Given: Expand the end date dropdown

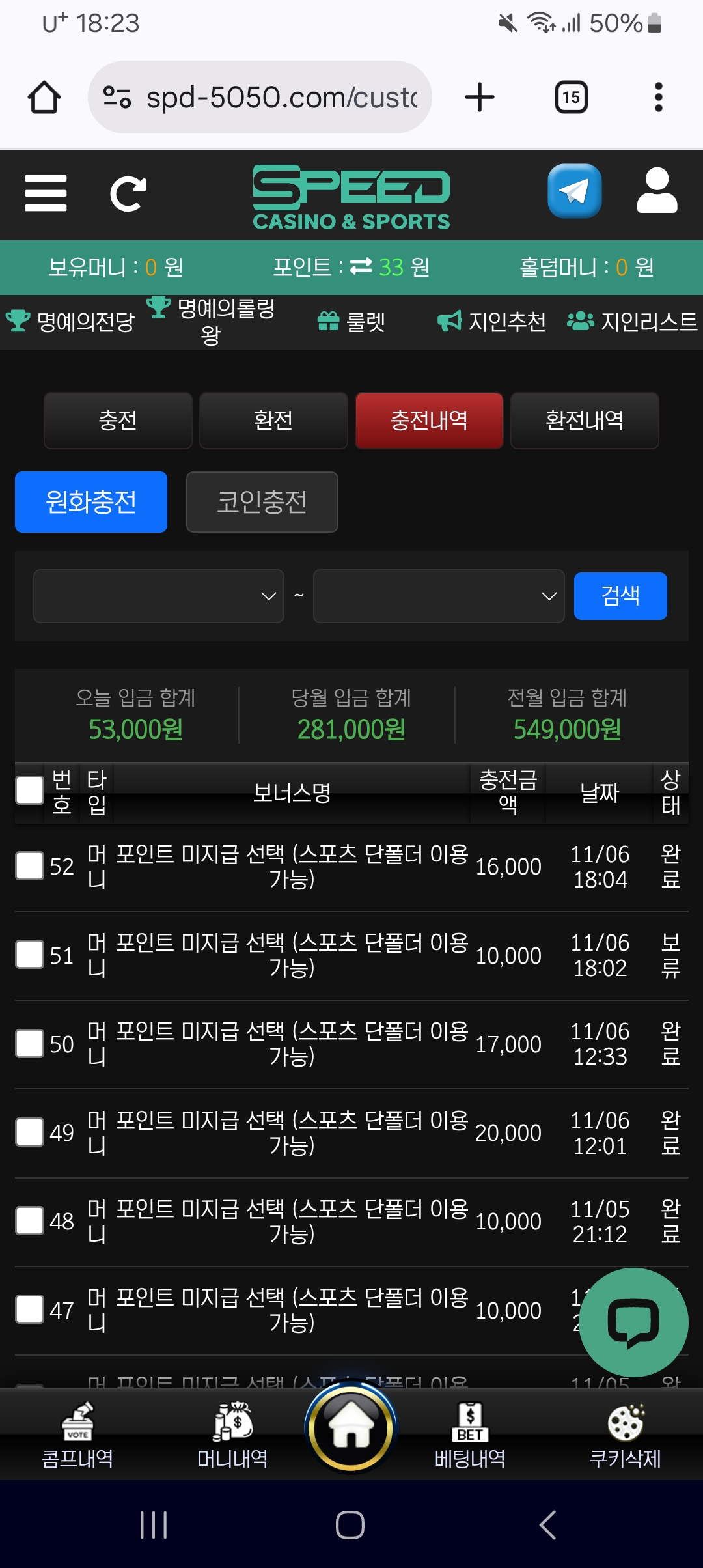Looking at the screenshot, I should point(438,596).
